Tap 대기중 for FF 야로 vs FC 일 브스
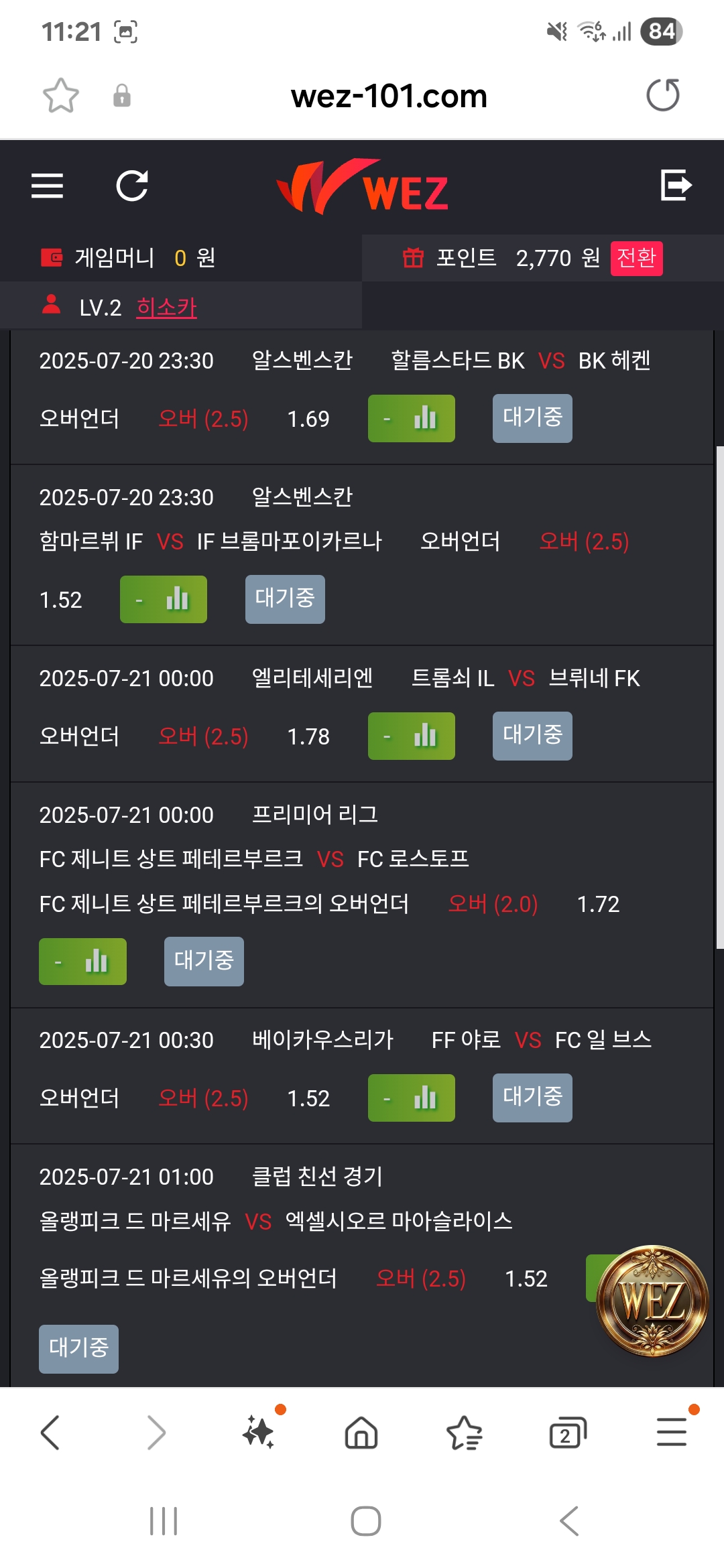724x1568 pixels. coord(532,1098)
